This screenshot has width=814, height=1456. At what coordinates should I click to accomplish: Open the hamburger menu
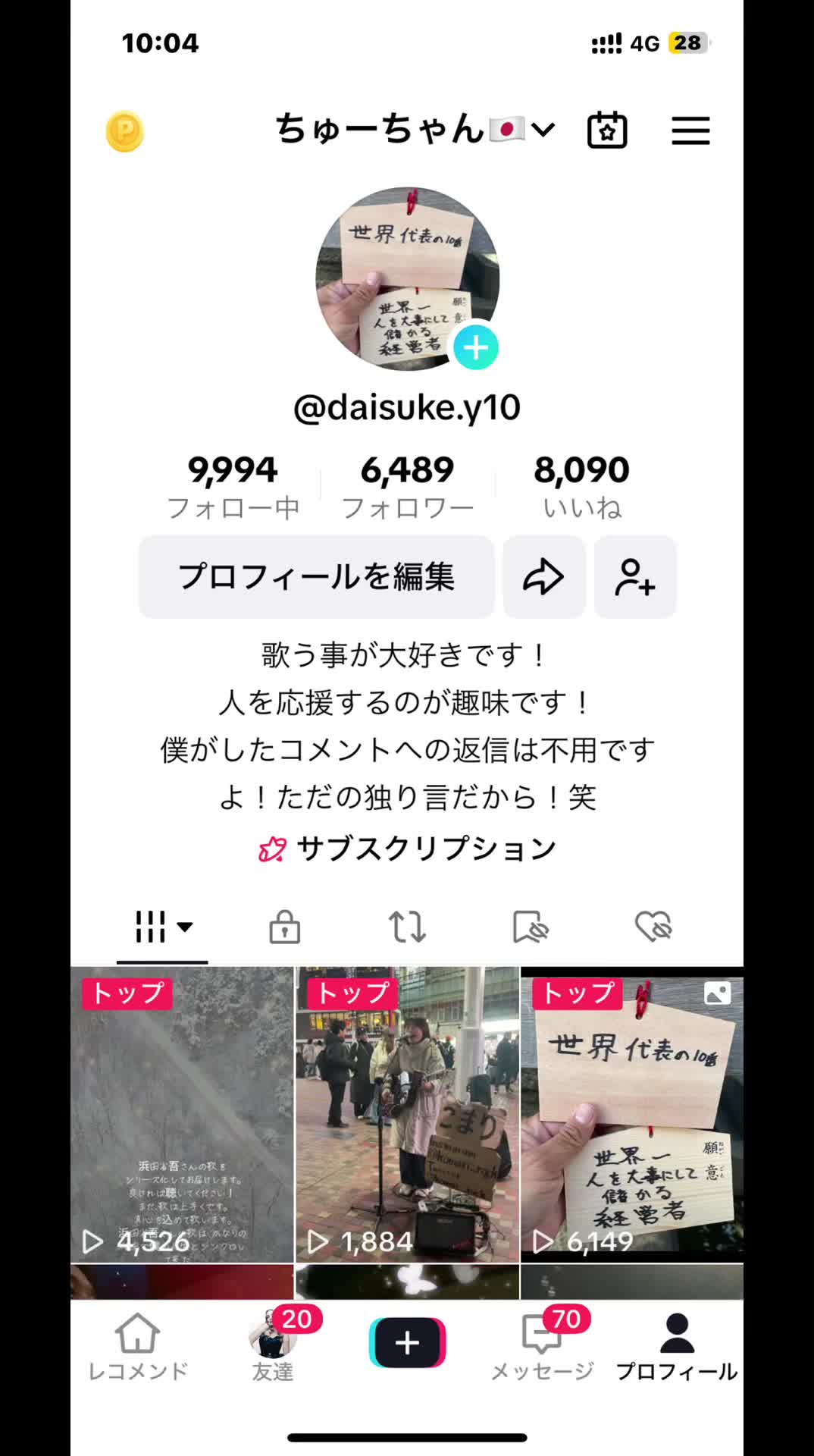(x=690, y=130)
